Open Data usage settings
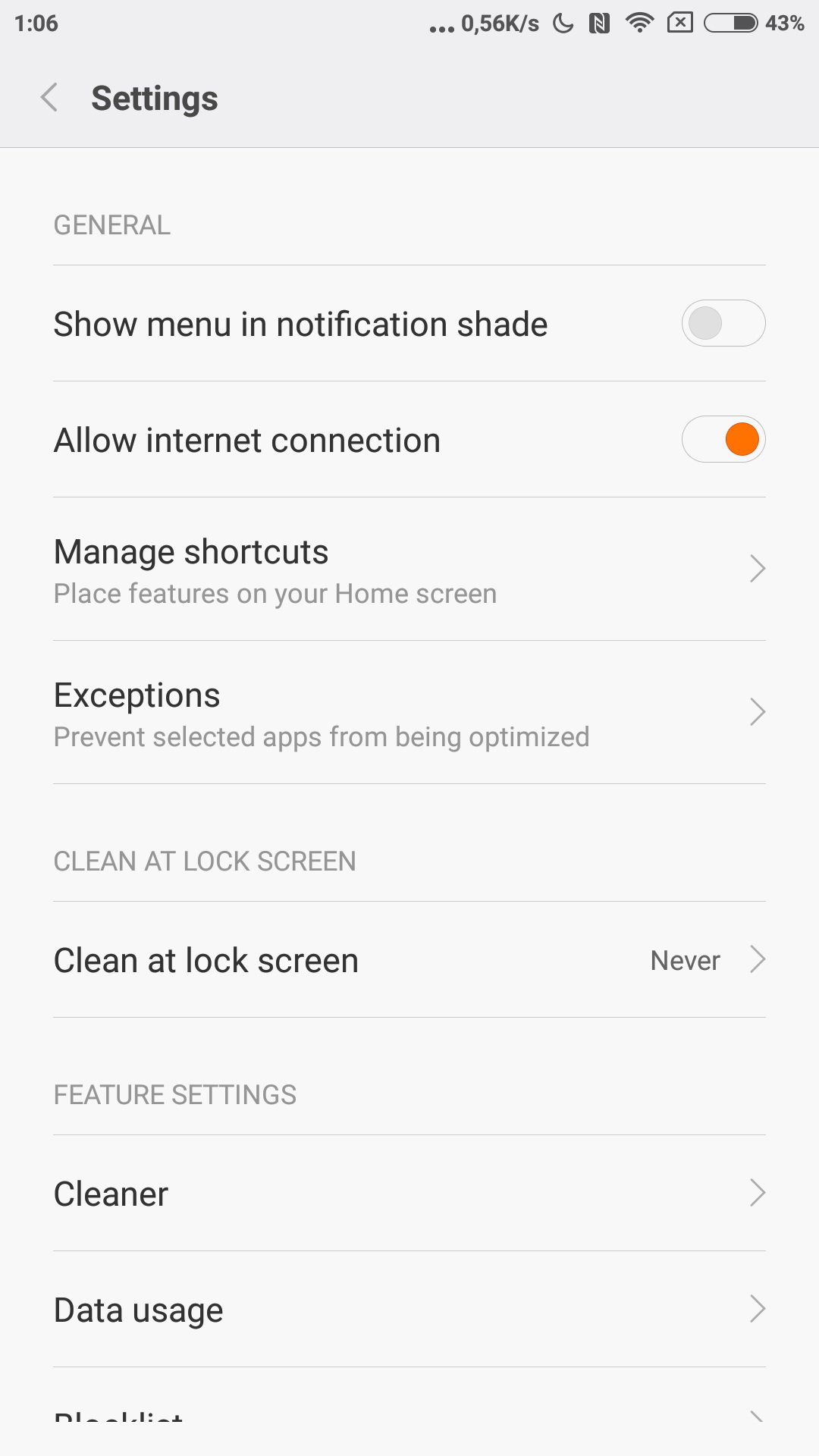 tap(409, 1310)
